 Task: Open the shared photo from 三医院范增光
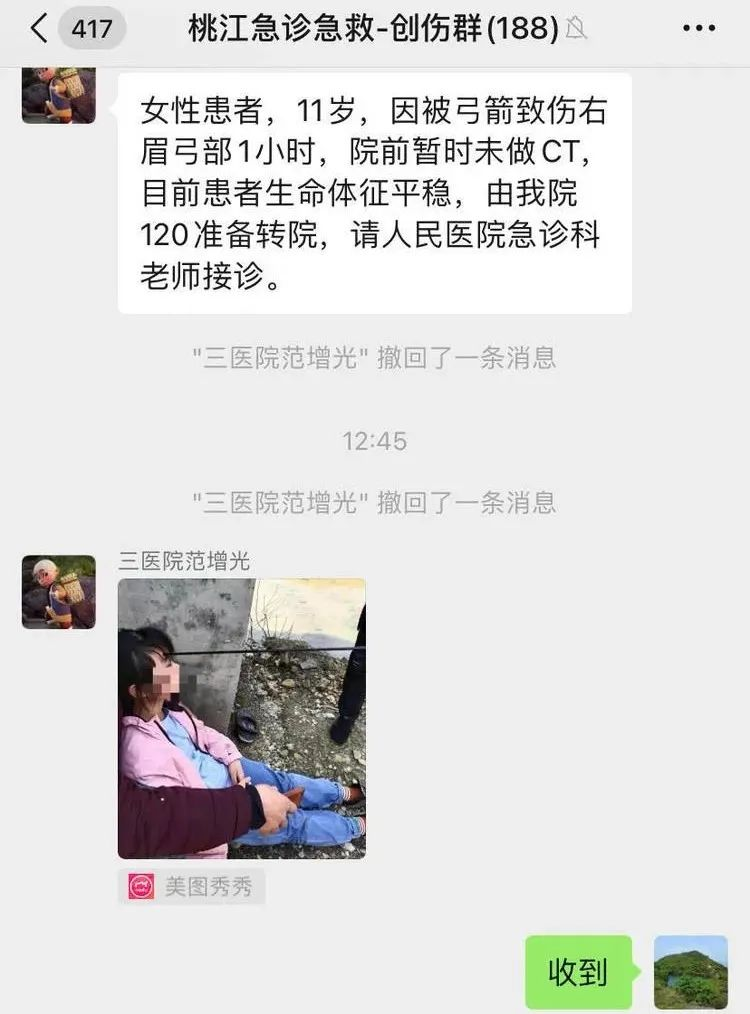pyautogui.click(x=241, y=717)
